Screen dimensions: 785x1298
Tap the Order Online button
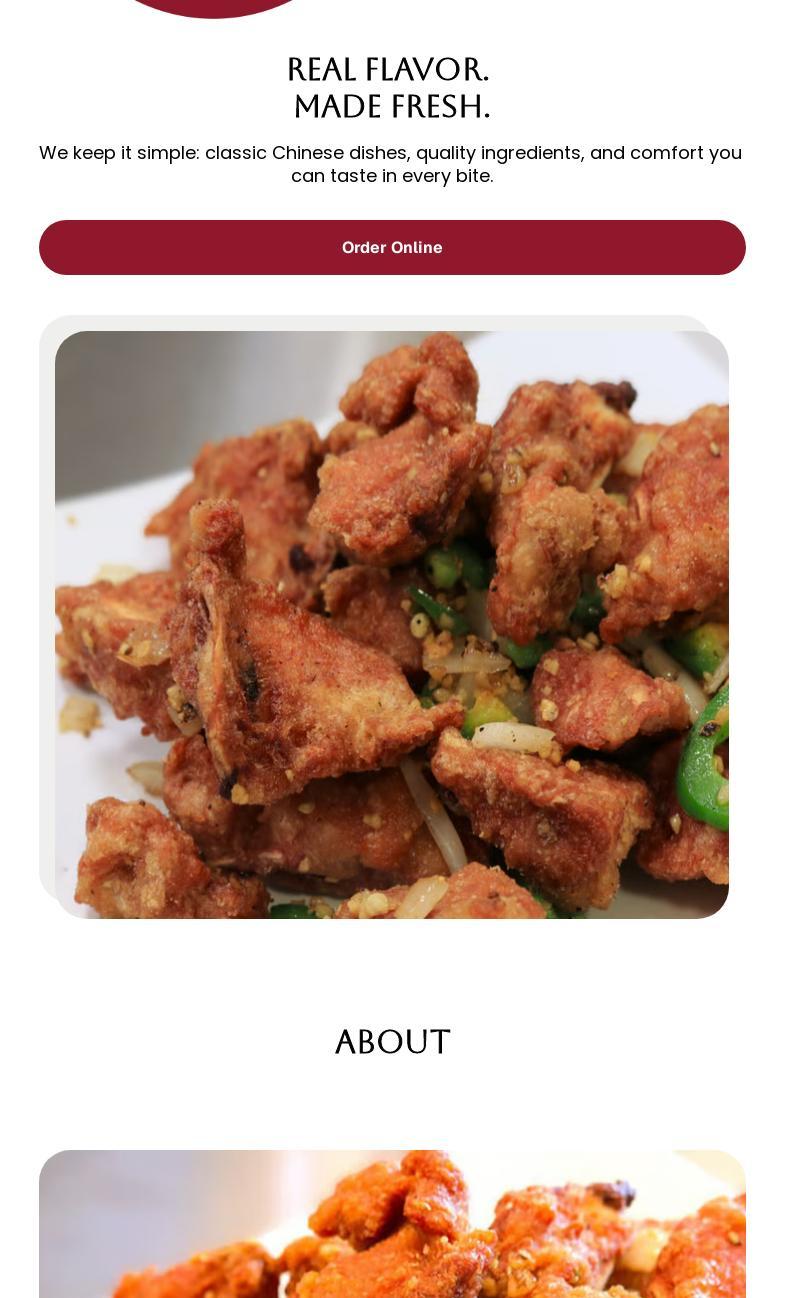click(x=392, y=248)
